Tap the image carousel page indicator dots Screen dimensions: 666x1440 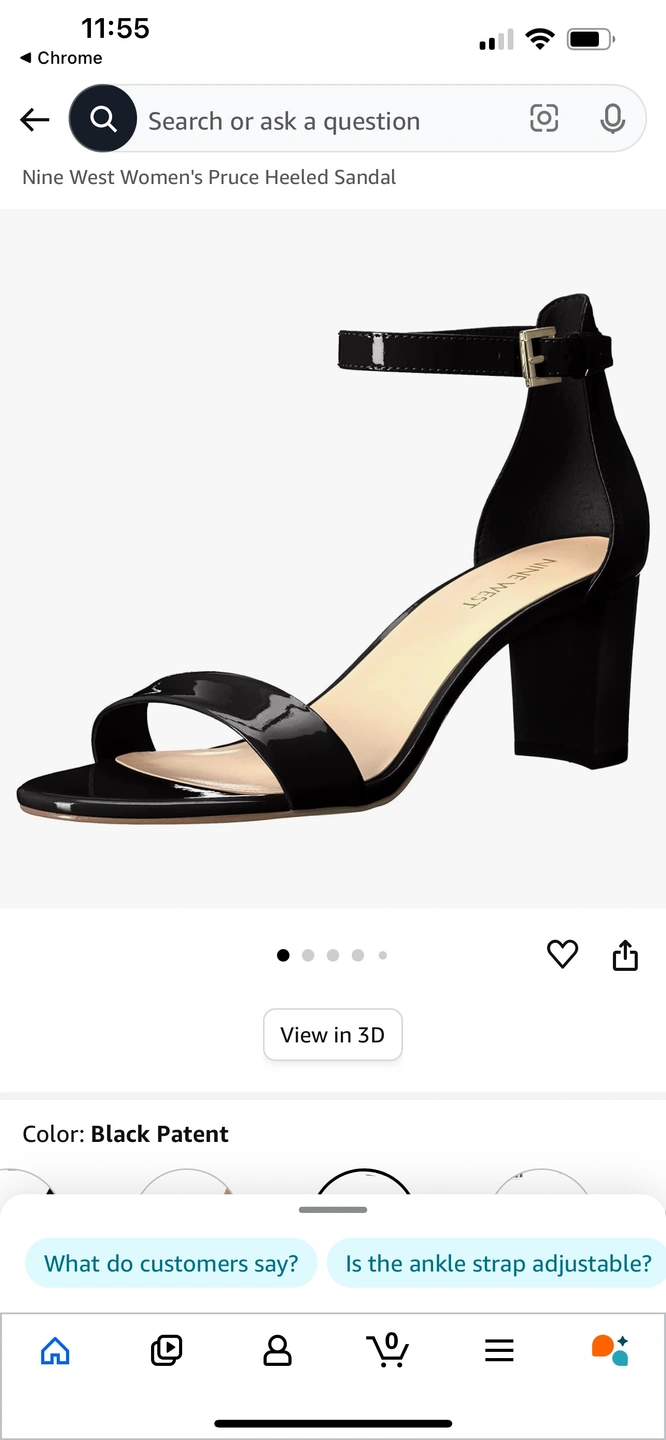pyautogui.click(x=332, y=955)
